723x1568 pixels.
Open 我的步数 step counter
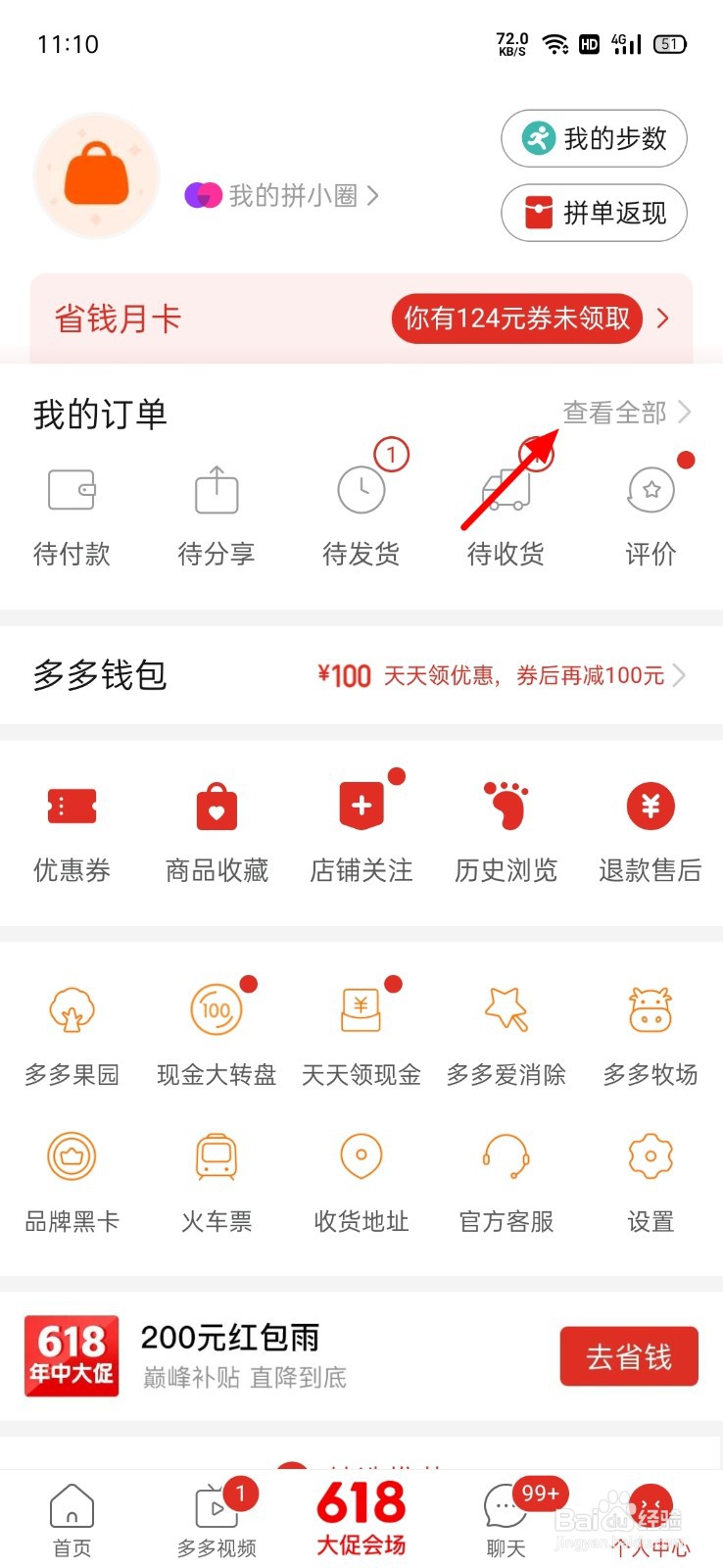coord(594,138)
